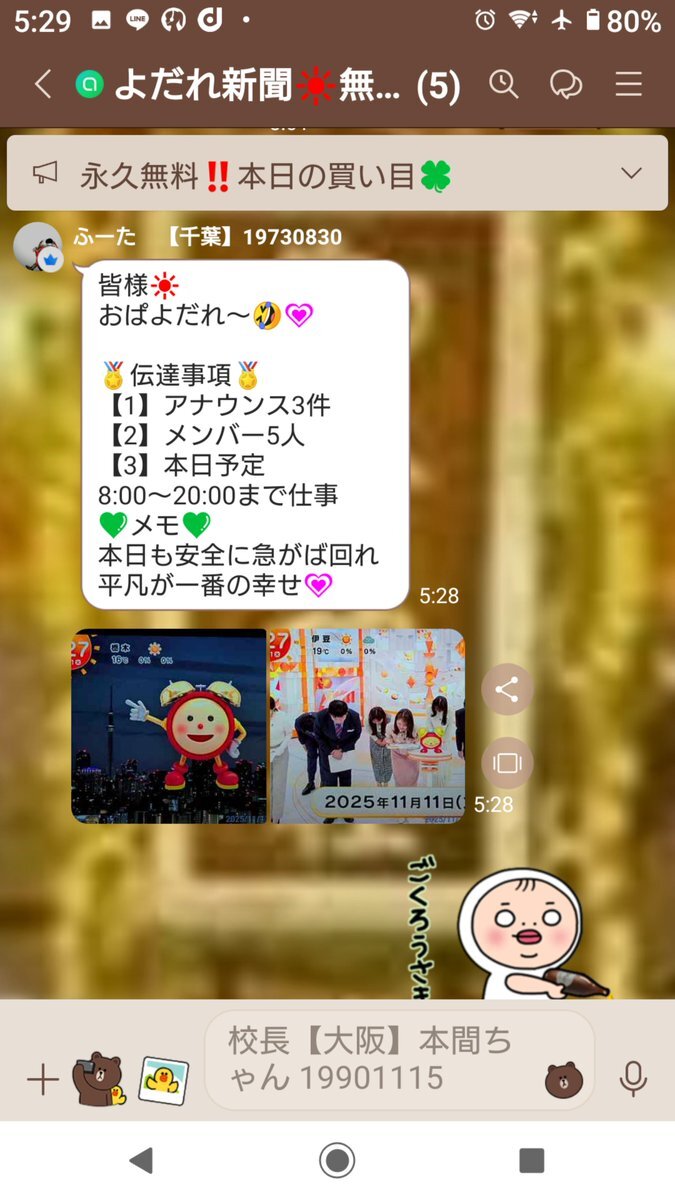Open the photo dated 2025年11月11日
The image size is (675, 1200).
tap(367, 726)
